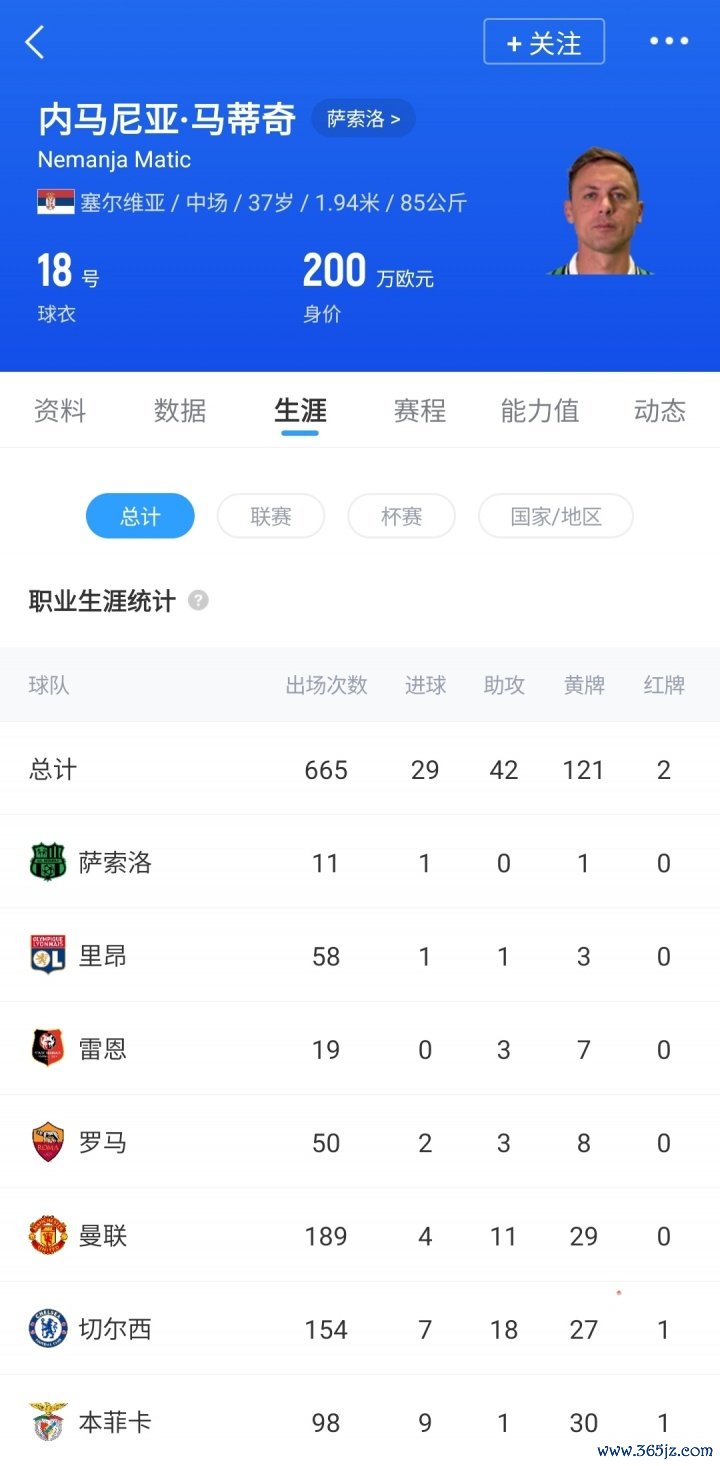Follow the player with the 关注 button
Image resolution: width=720 pixels, height=1466 pixels.
[x=544, y=42]
